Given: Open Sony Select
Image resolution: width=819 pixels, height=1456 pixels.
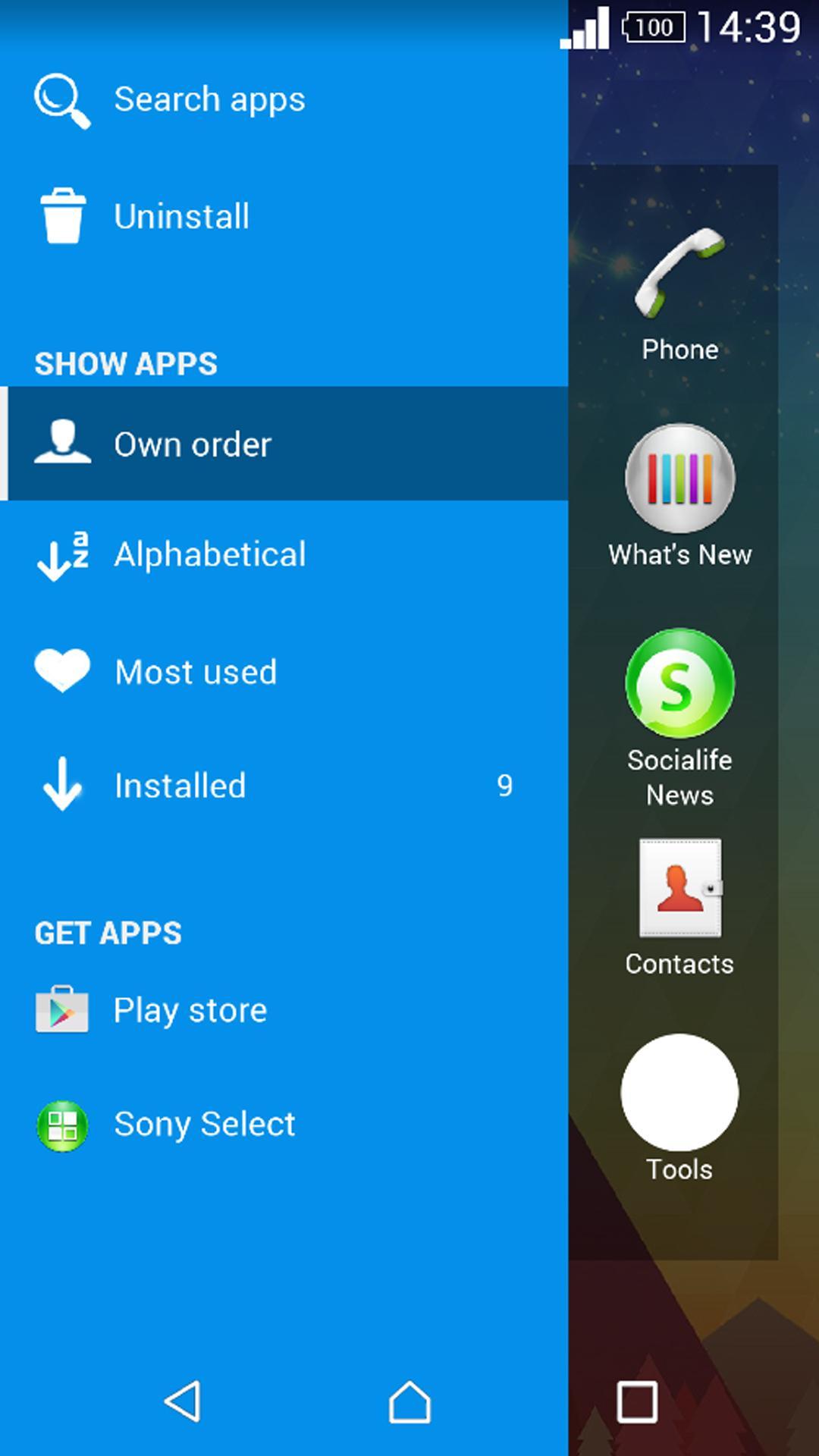Looking at the screenshot, I should click(203, 1124).
